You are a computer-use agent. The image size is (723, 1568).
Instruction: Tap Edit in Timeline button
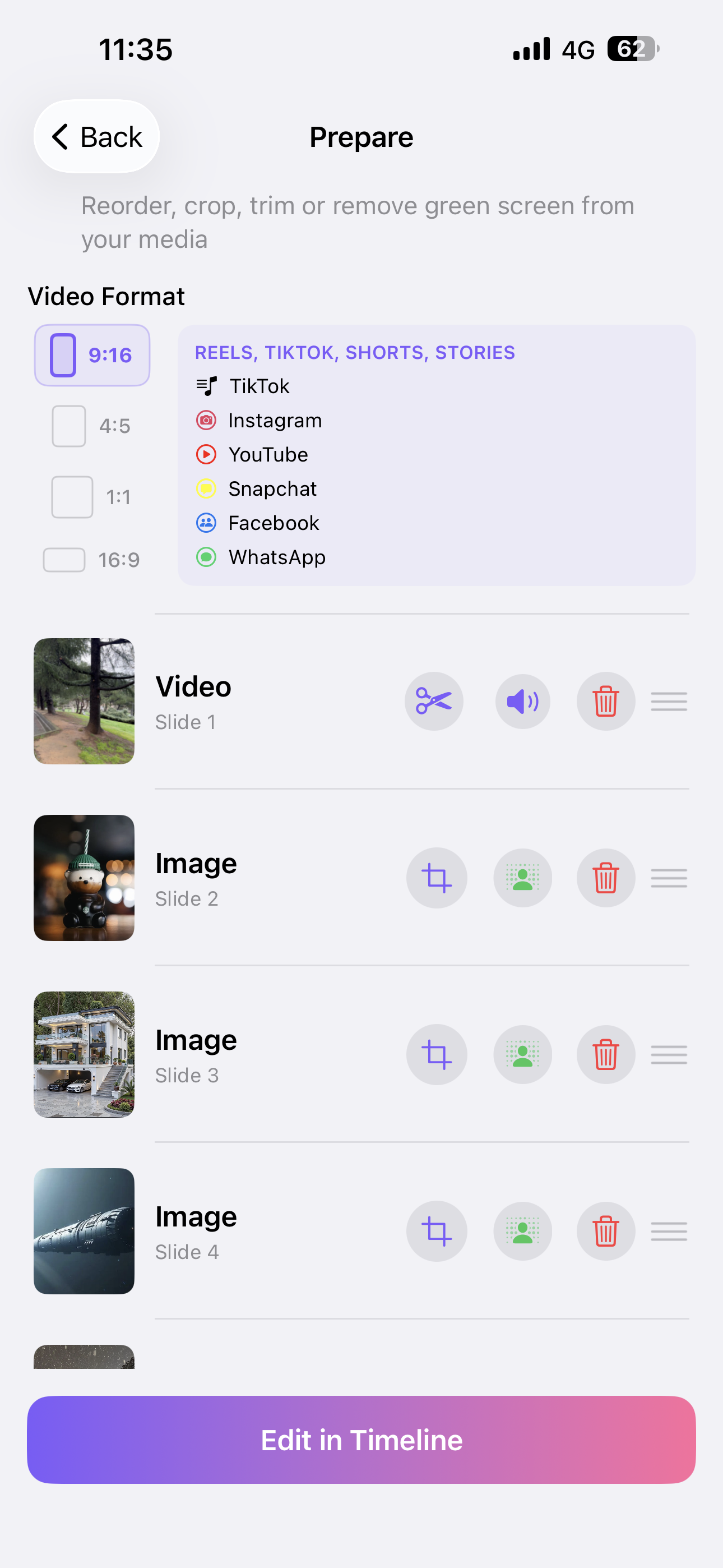pos(361,1440)
